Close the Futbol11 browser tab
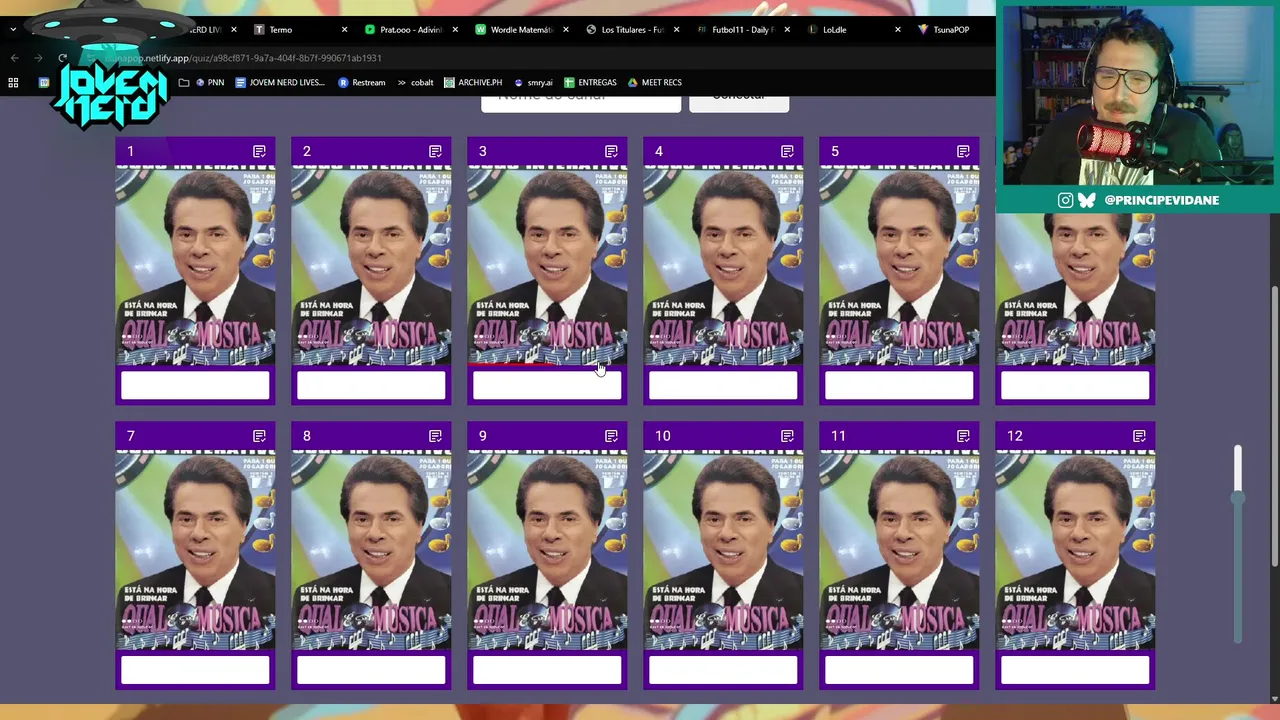Viewport: 1280px width, 720px height. [786, 30]
